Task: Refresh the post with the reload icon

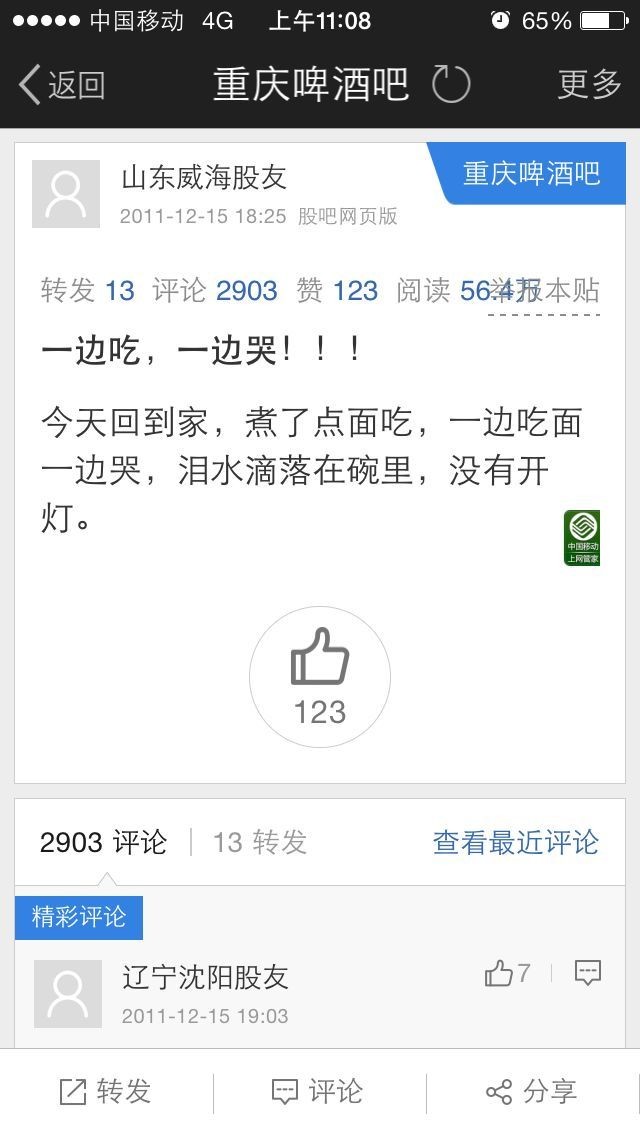Action: (450, 85)
